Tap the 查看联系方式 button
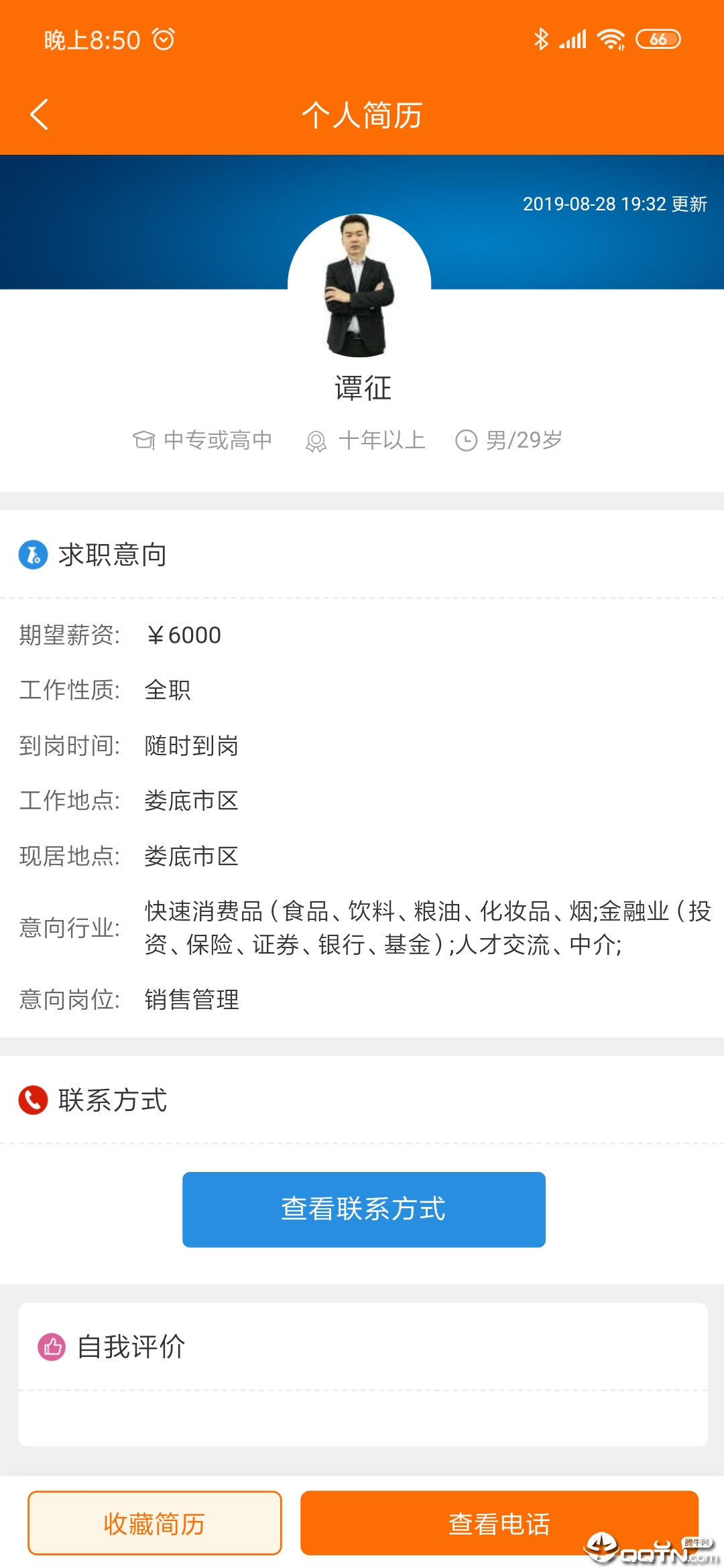The width and height of the screenshot is (724, 1568). 363,1209
